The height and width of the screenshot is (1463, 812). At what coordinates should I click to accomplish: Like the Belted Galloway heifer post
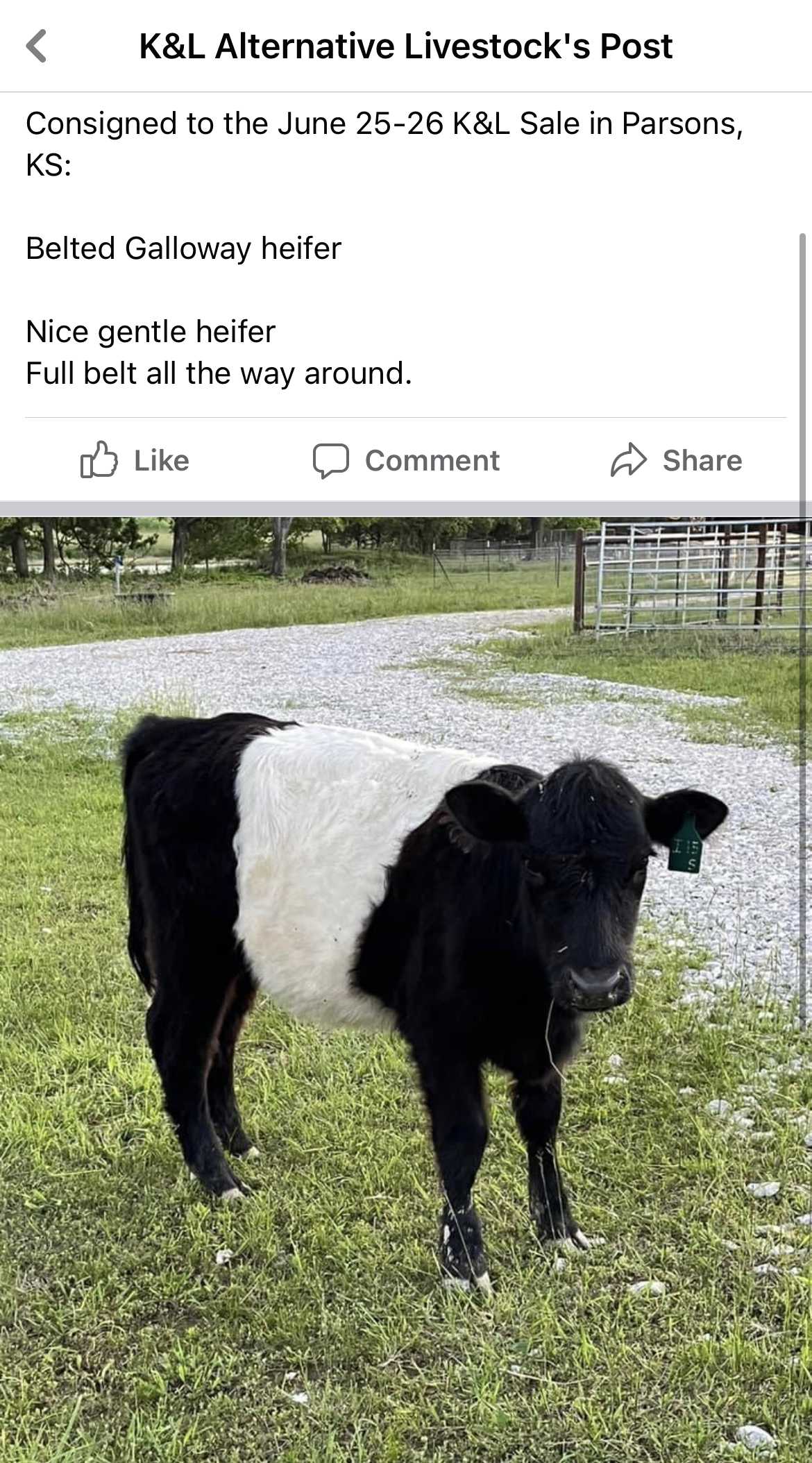(135, 460)
